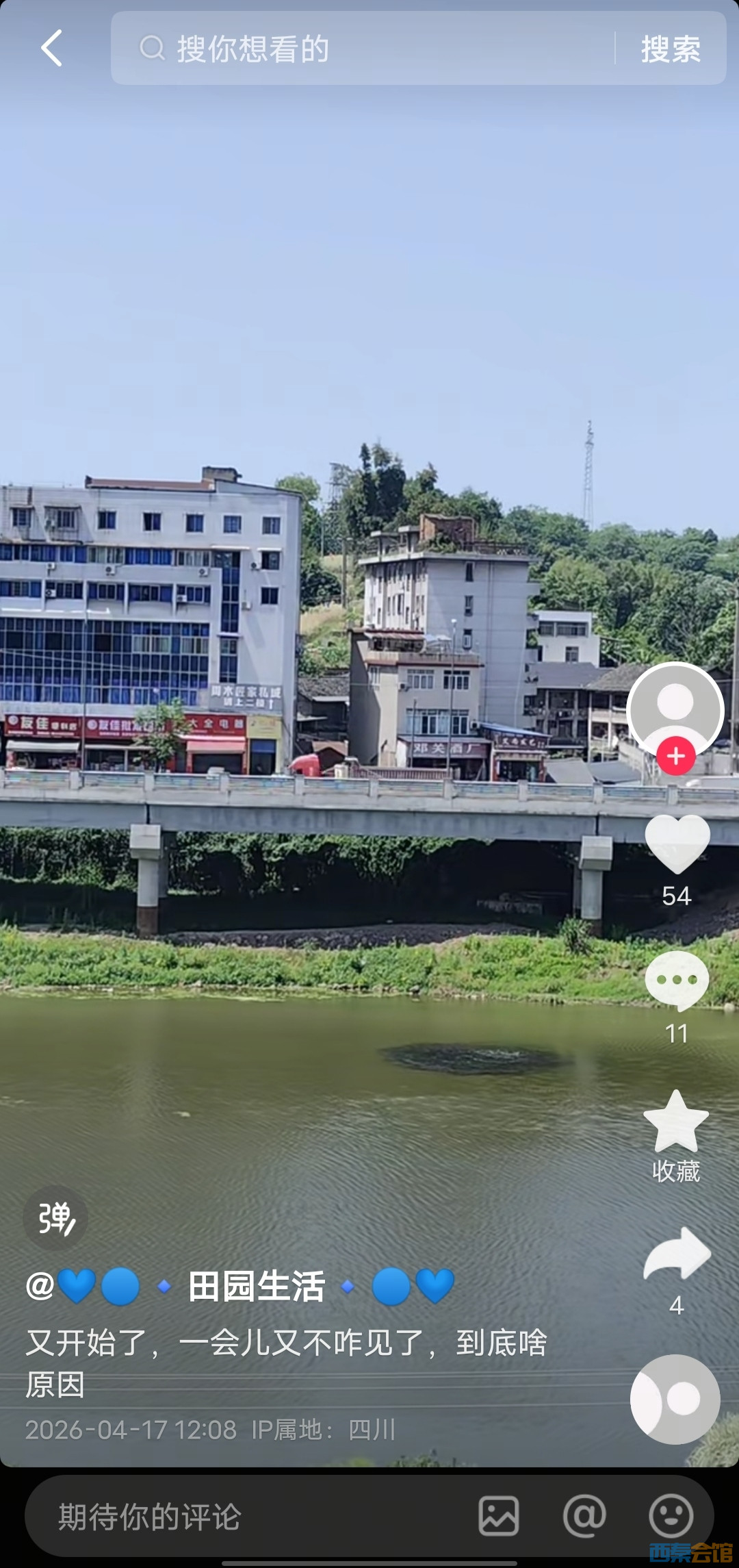
Task: Go back with the top-left arrow
Action: coord(51,48)
